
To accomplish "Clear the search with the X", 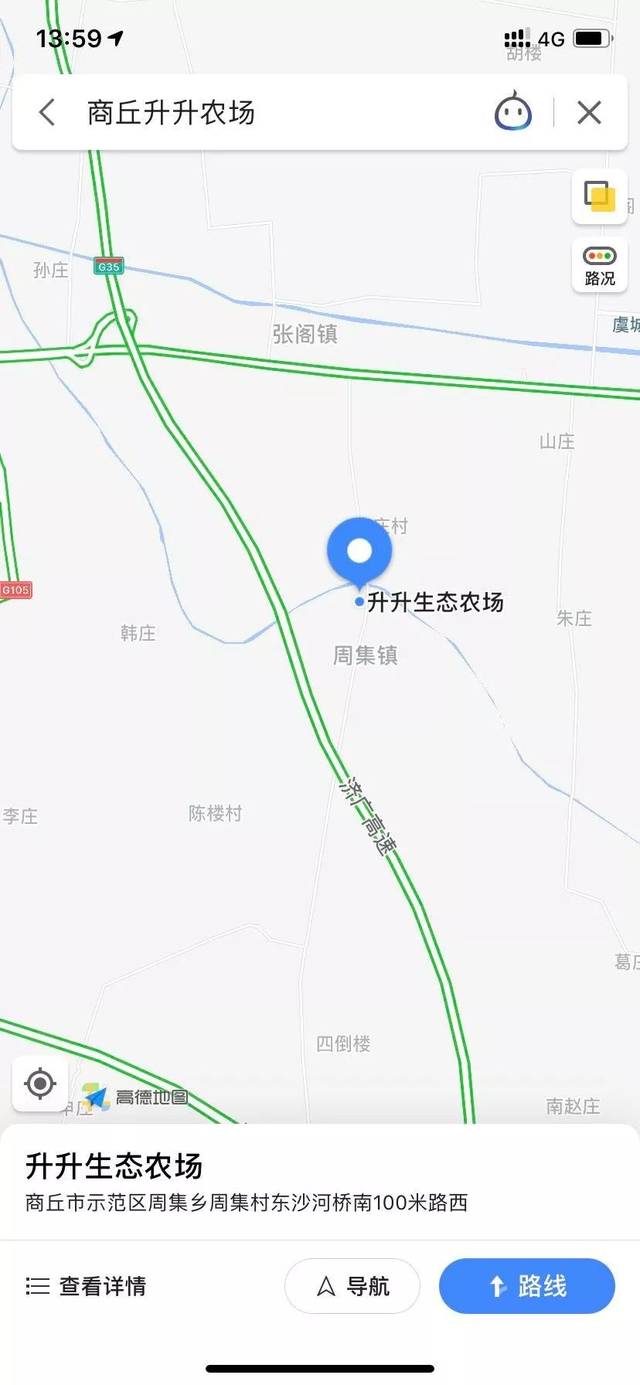I will pos(589,112).
